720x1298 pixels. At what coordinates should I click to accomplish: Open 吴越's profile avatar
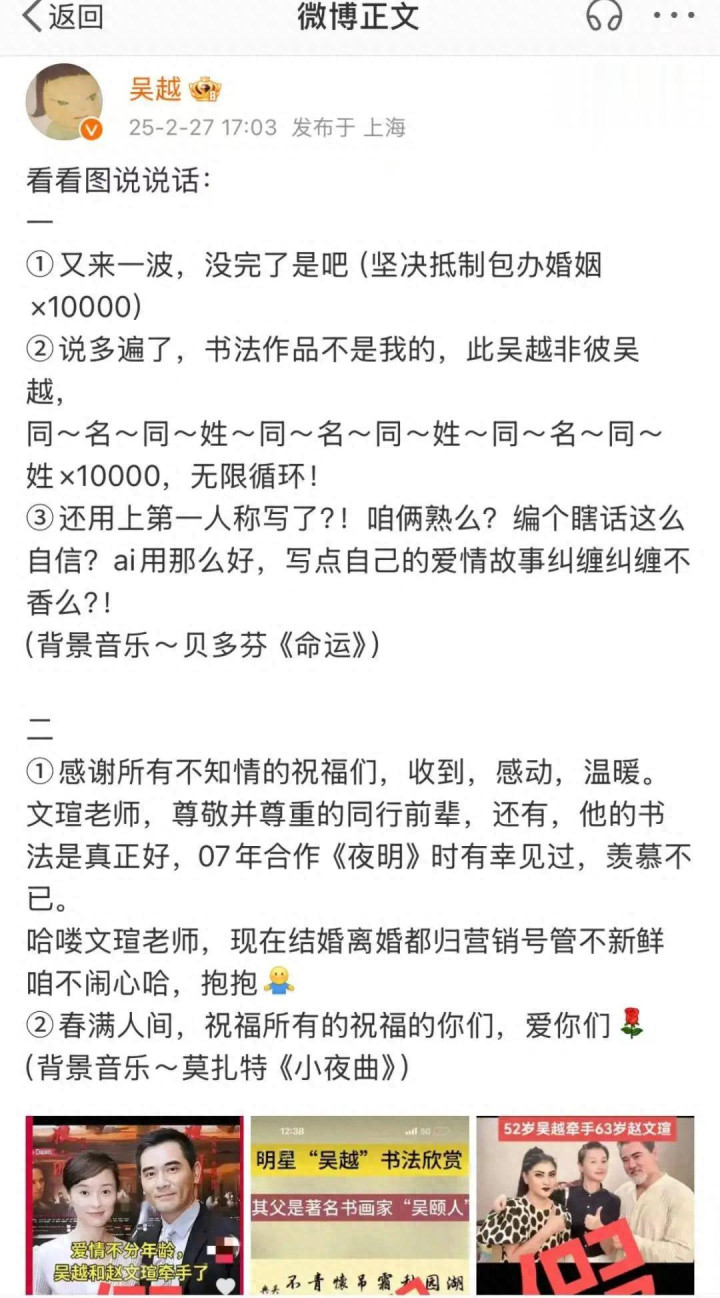[x=64, y=101]
